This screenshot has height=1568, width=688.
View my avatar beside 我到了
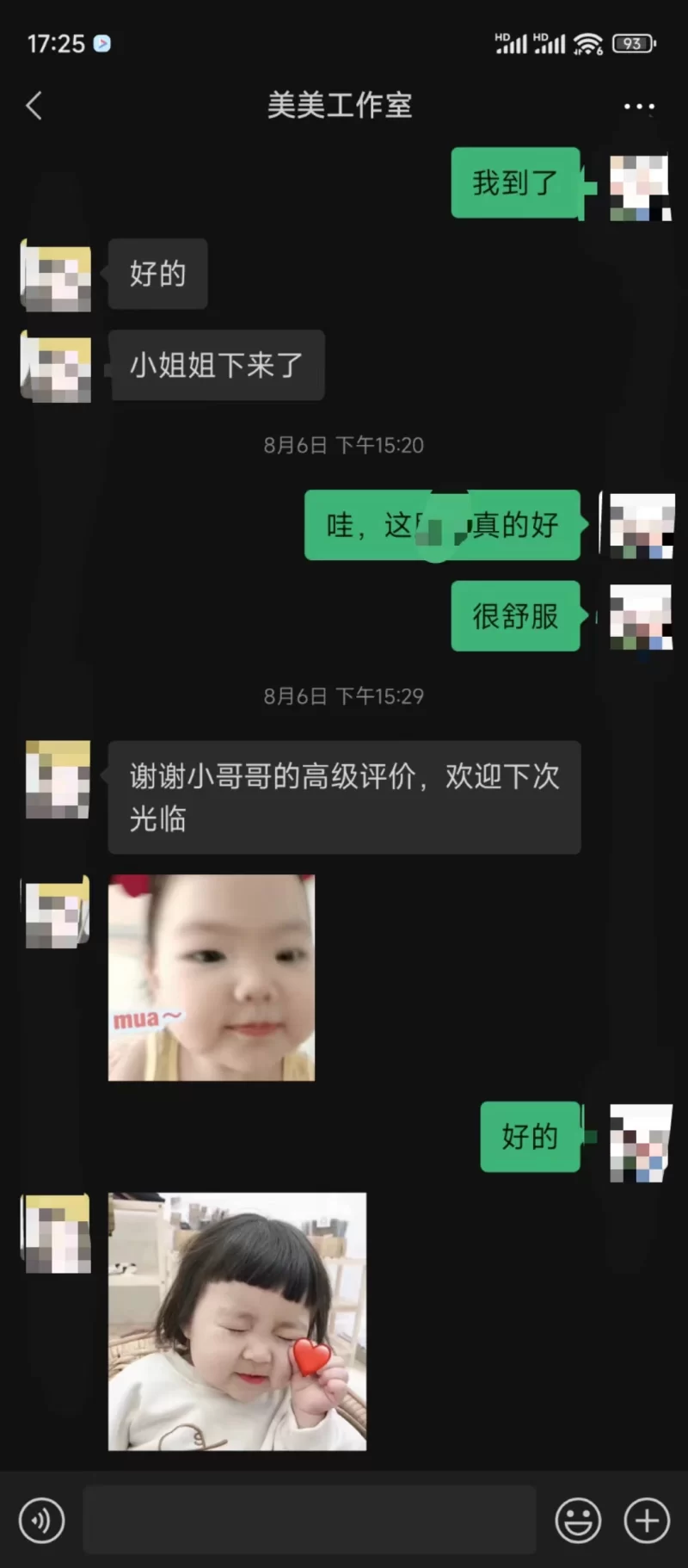click(x=639, y=187)
